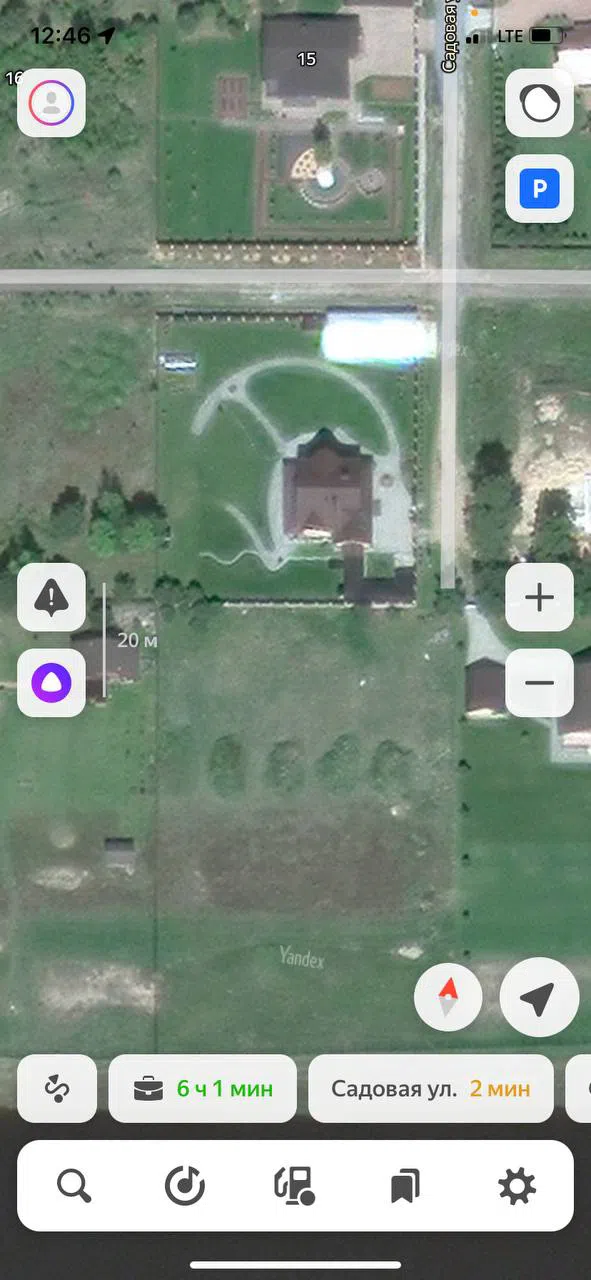Open search from the bottom bar
Viewport: 591px width, 1280px height.
[x=74, y=1186]
